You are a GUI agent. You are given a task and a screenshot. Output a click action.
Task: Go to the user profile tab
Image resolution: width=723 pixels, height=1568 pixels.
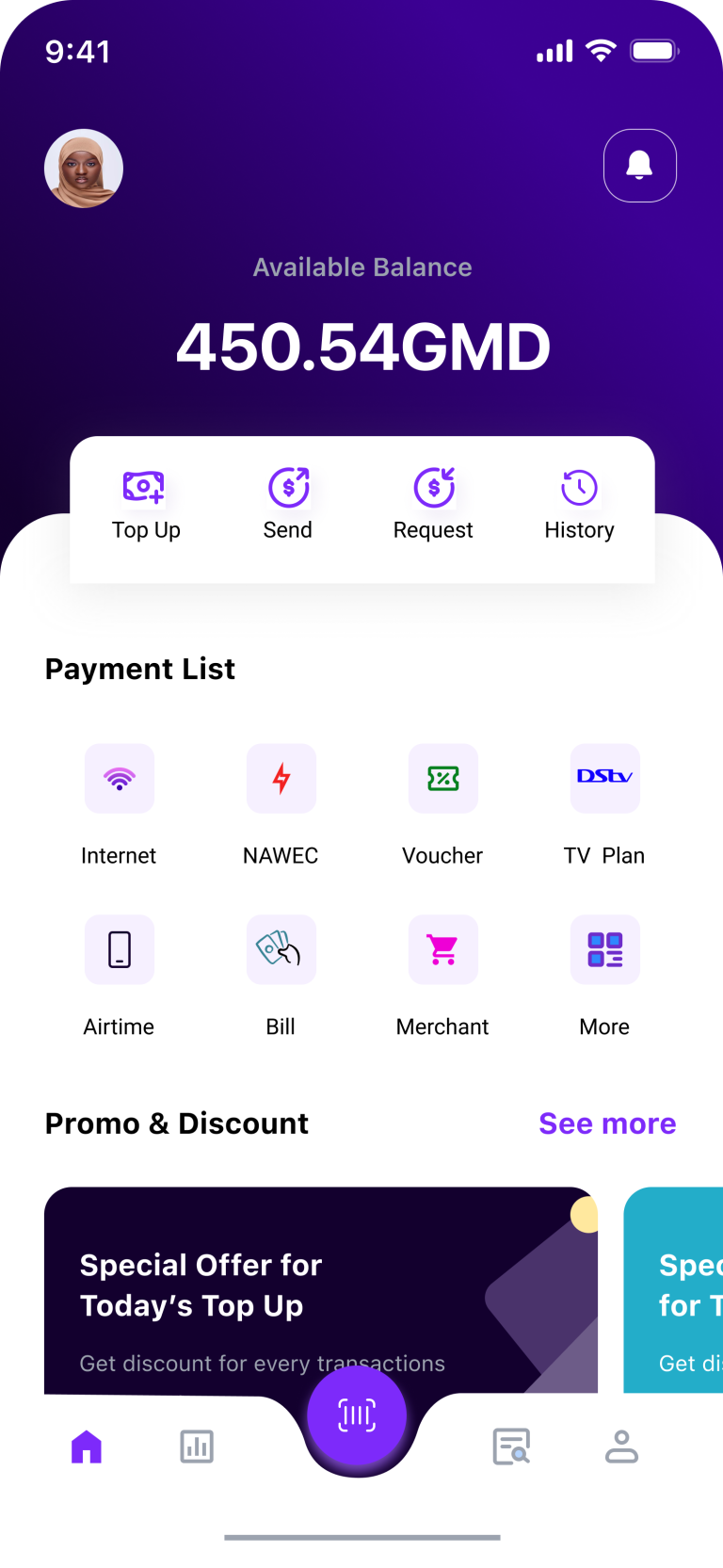621,1447
